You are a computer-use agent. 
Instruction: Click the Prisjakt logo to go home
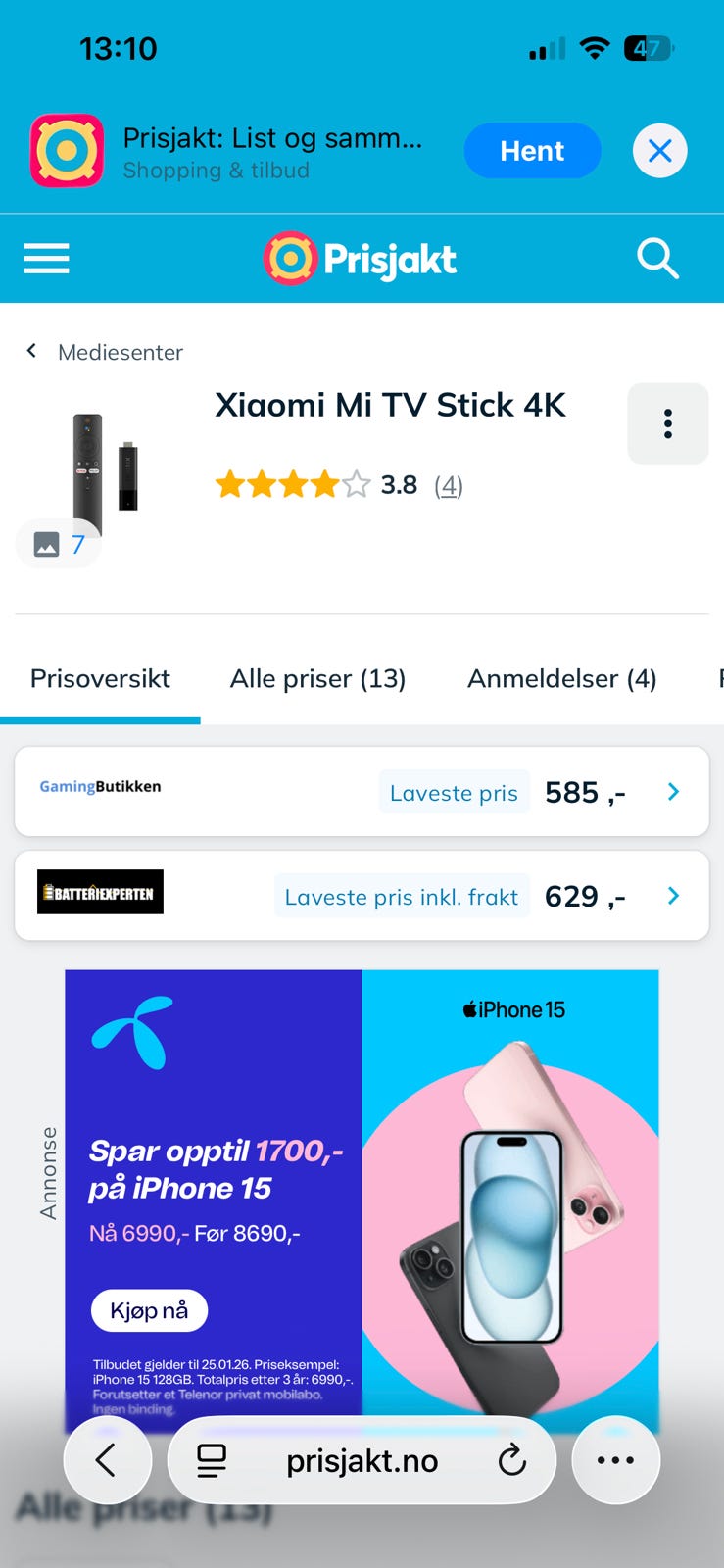[360, 258]
